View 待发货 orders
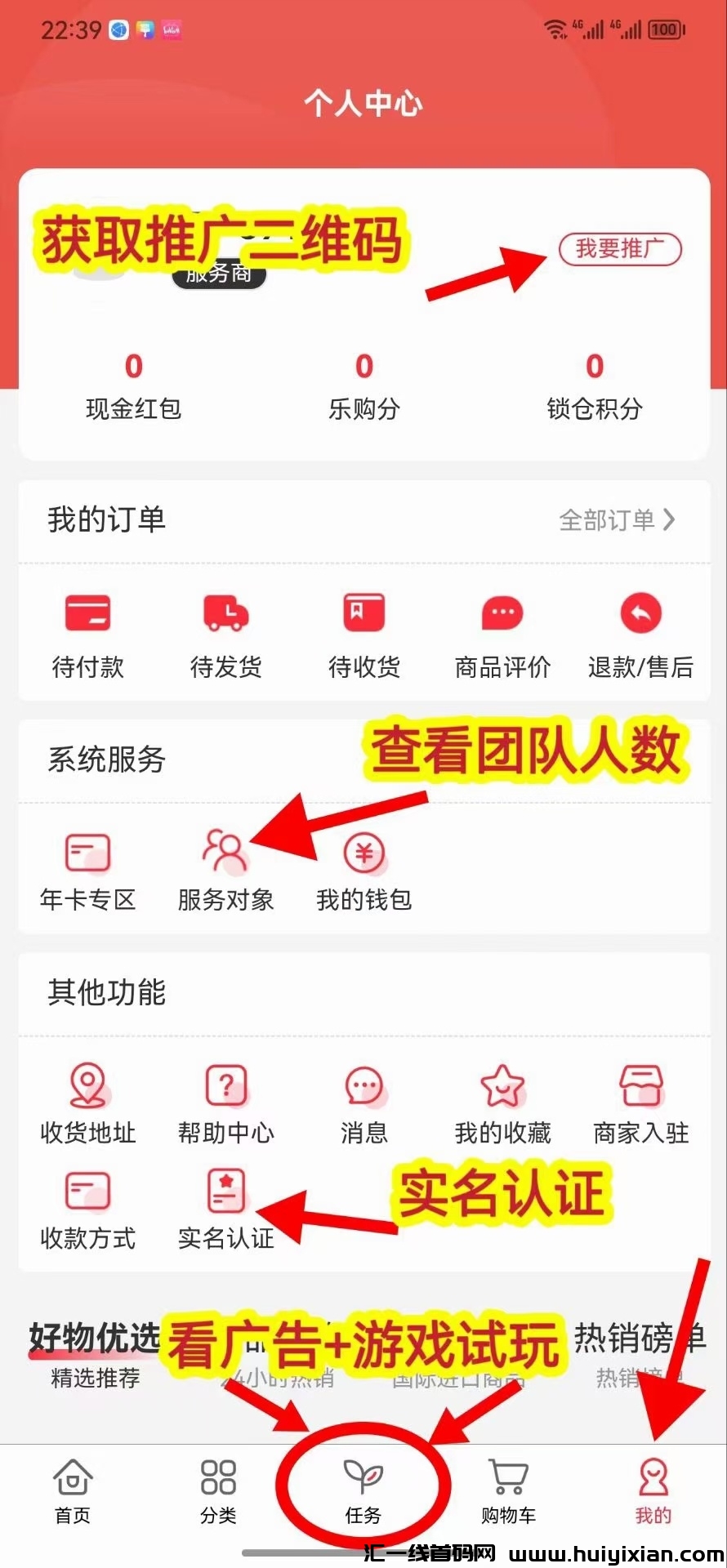 coord(226,633)
